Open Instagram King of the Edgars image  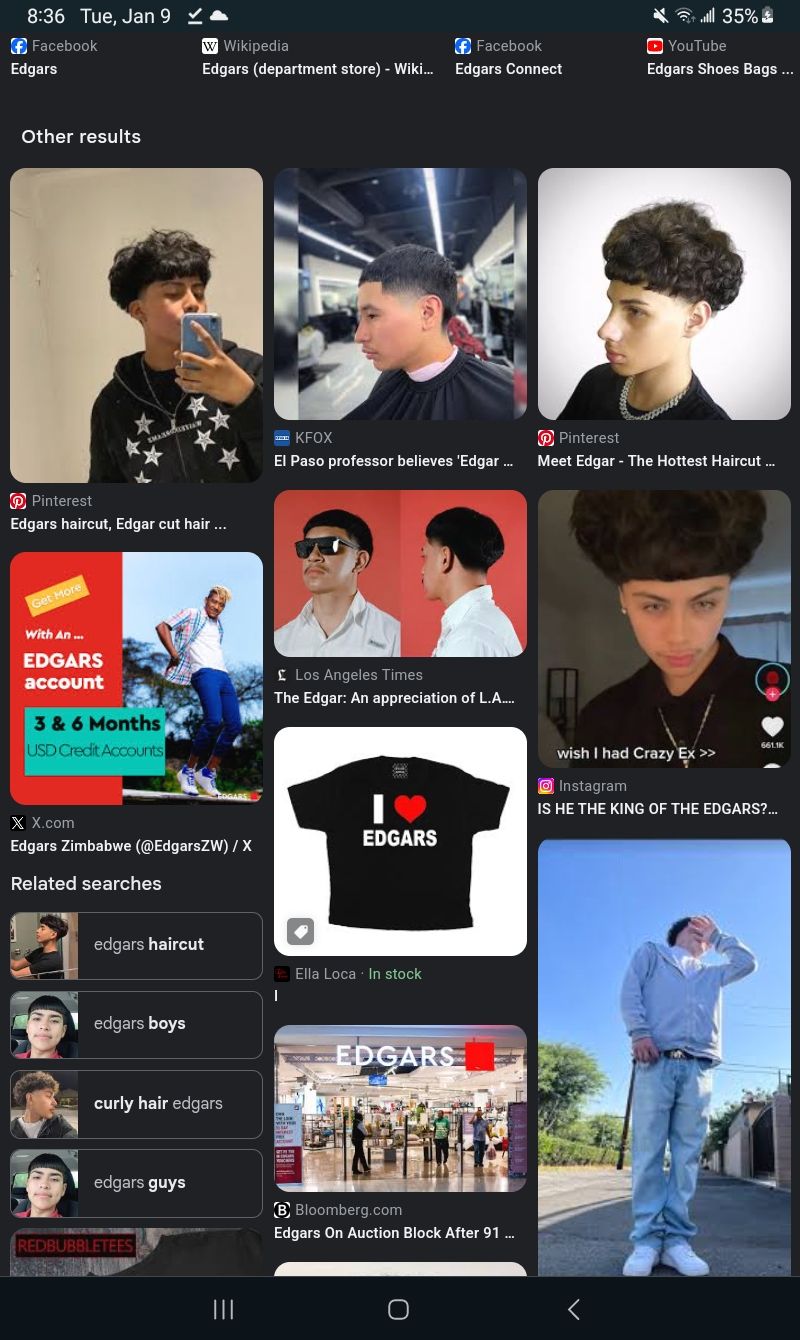pyautogui.click(x=664, y=629)
